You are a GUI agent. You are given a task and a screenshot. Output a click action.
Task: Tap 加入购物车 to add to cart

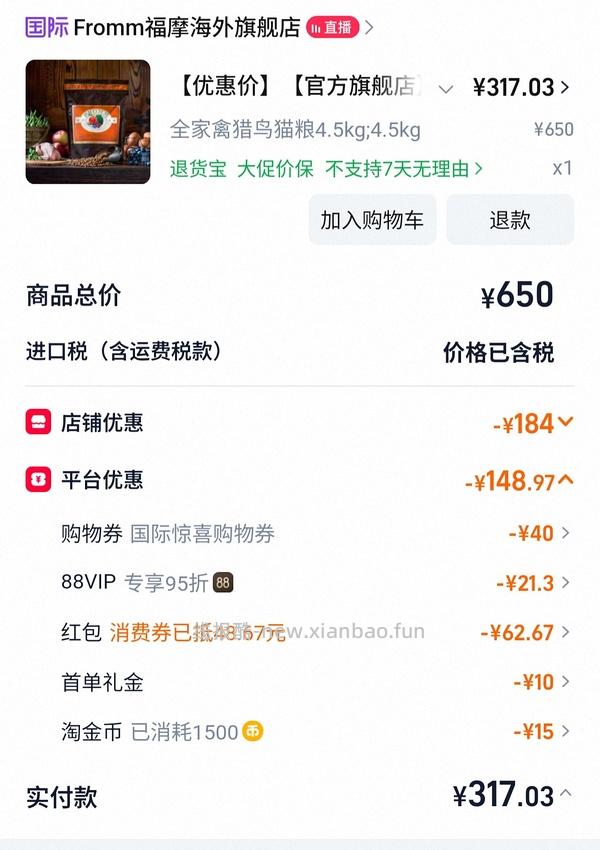(372, 220)
